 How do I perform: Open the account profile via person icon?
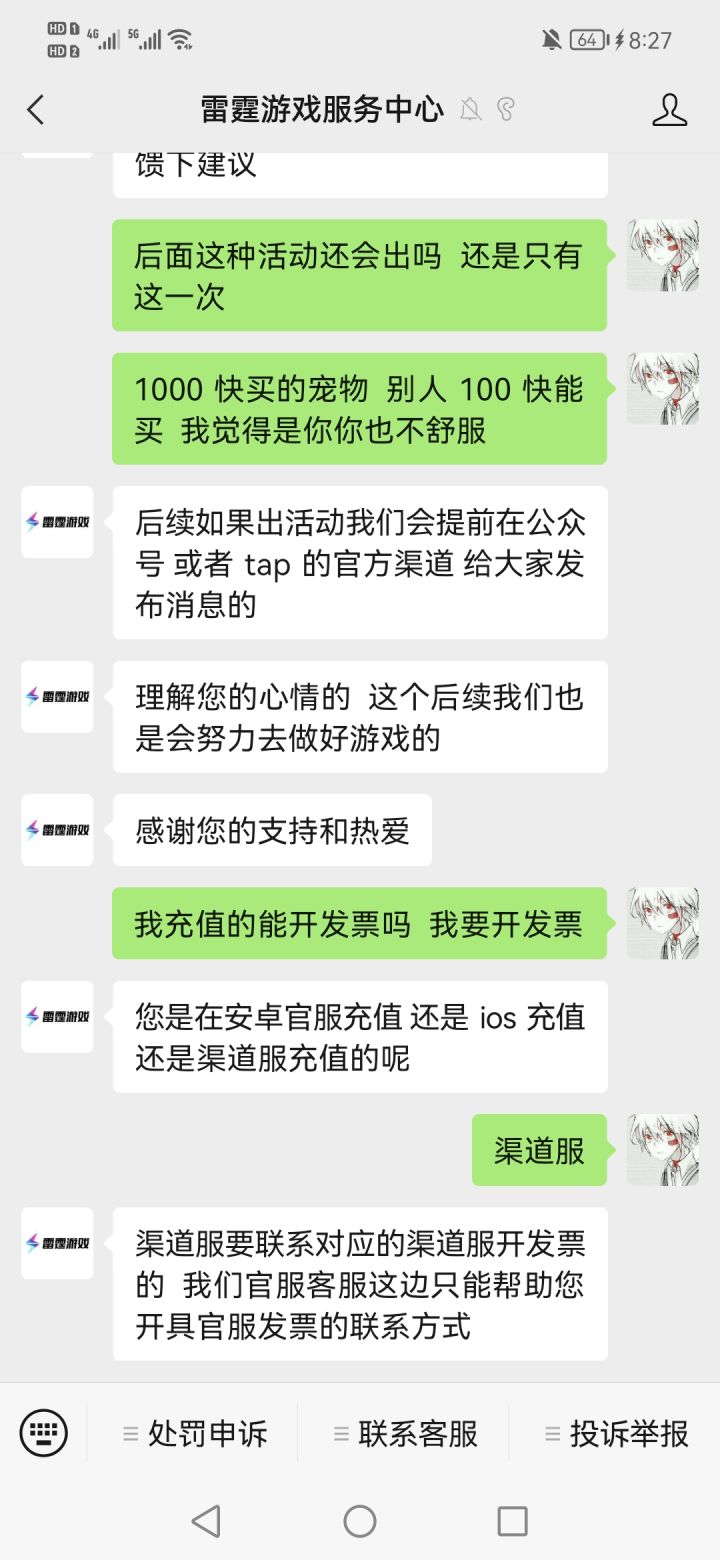pos(671,110)
